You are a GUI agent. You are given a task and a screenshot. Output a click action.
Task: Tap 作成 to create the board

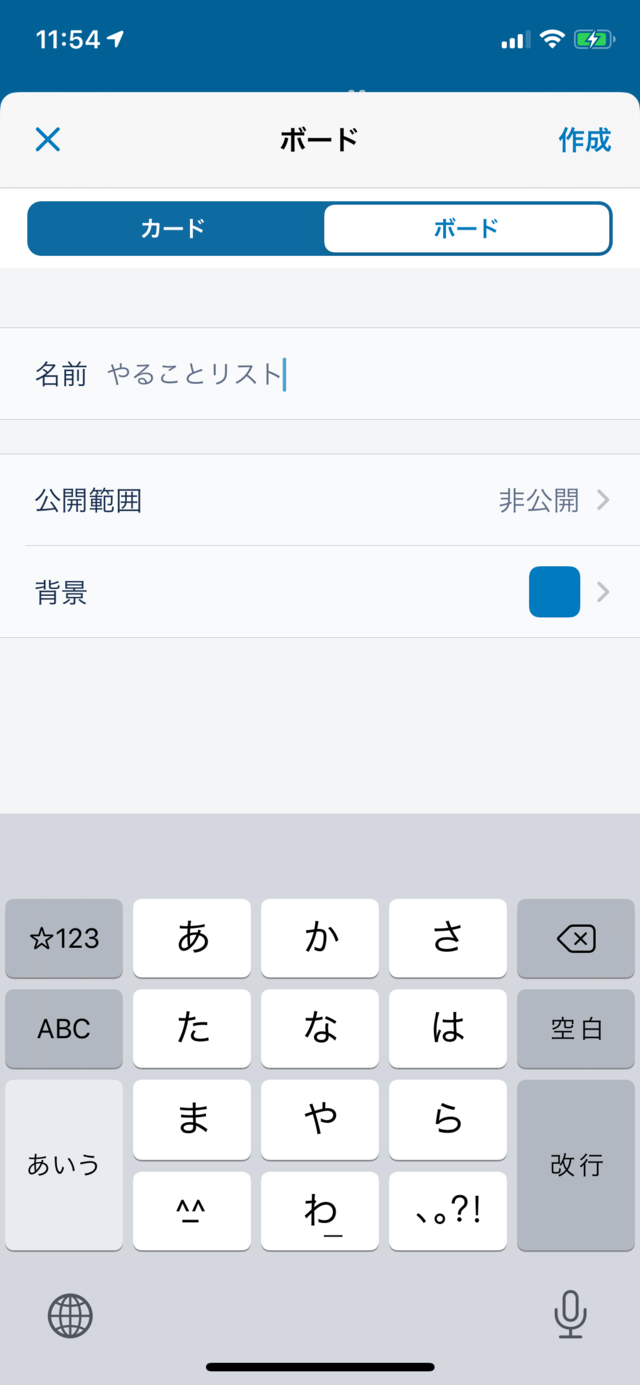point(584,140)
